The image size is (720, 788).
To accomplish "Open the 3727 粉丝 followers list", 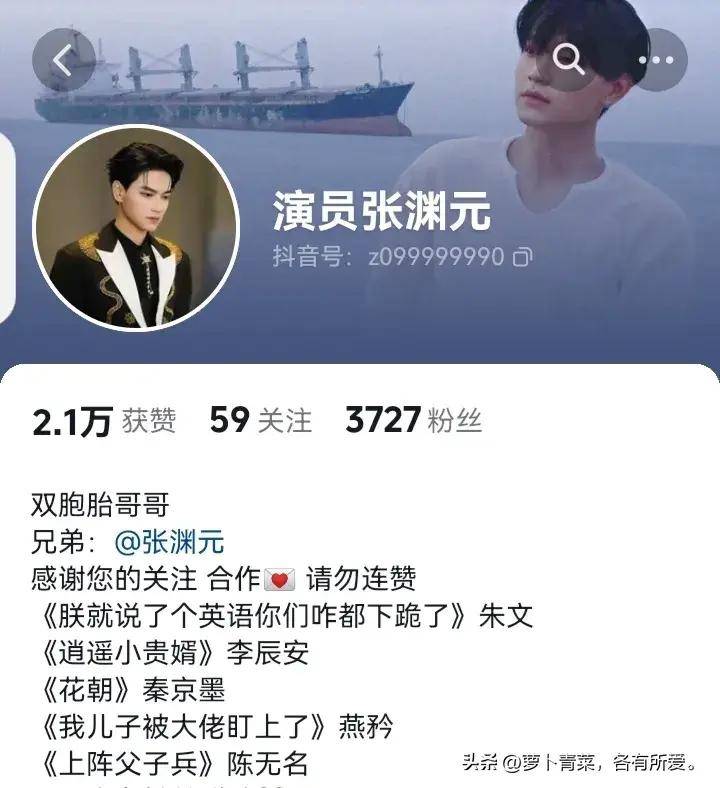I will tap(413, 420).
